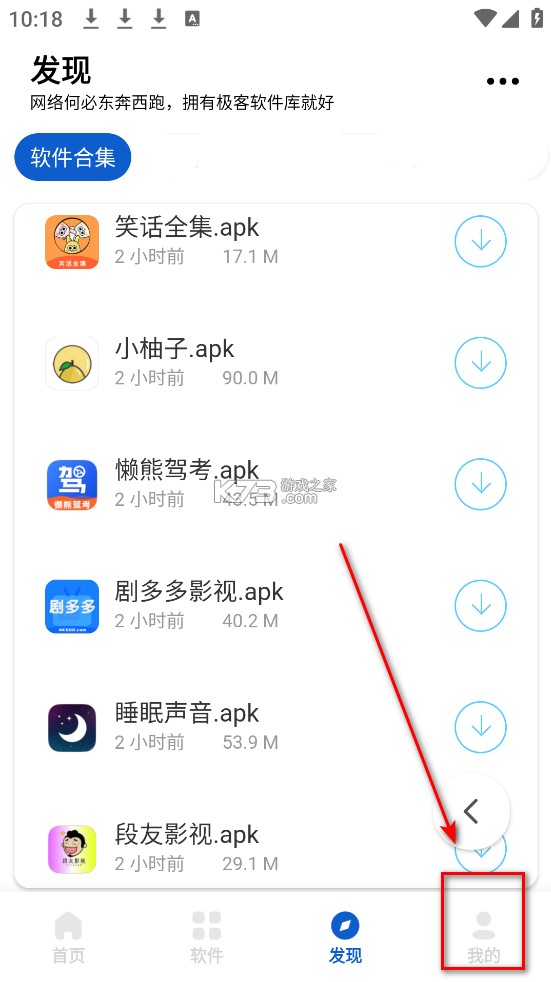
Task: Switch to the 软件 tab
Action: (x=207, y=937)
